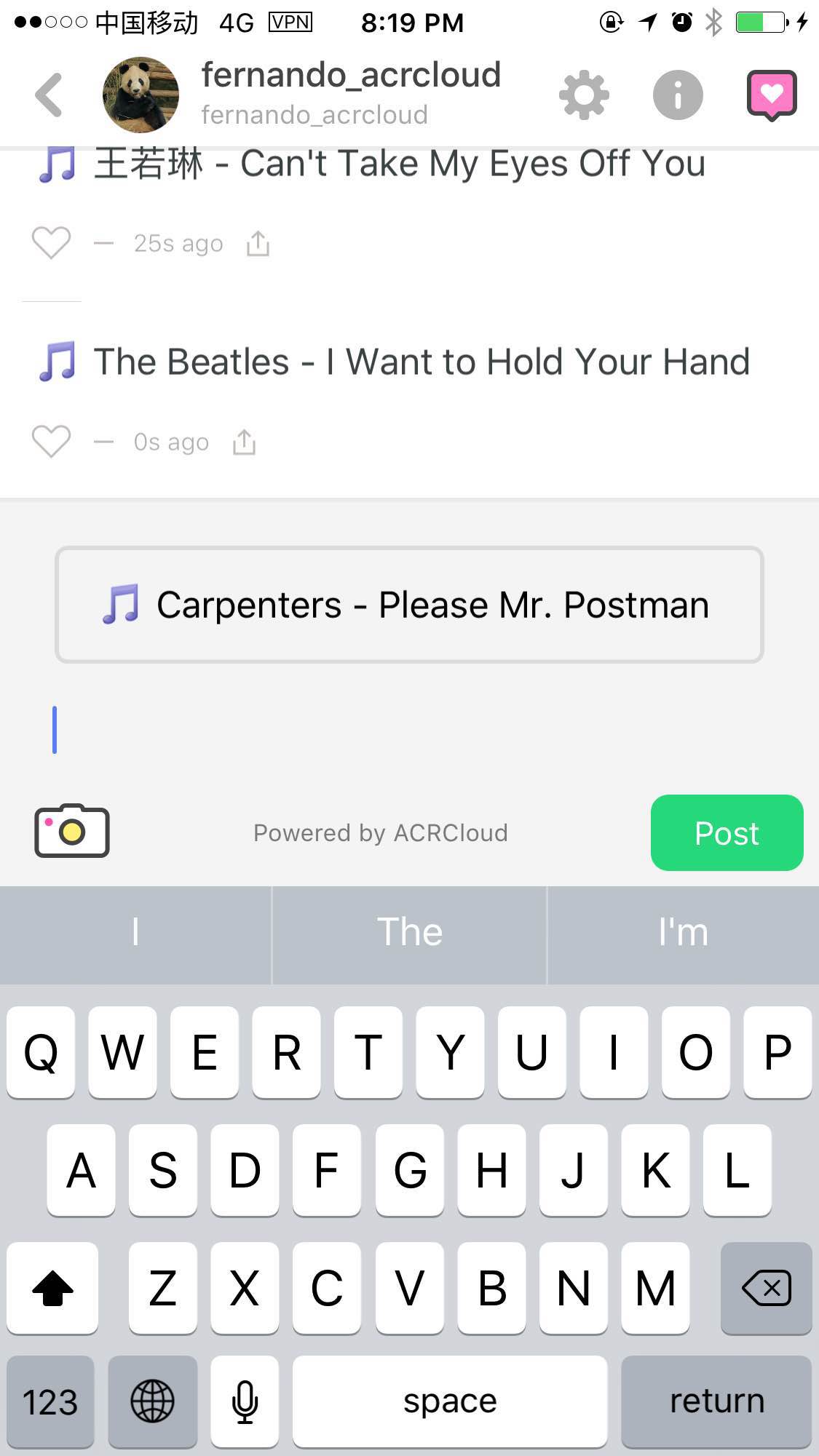
Task: Open the settings gear icon
Action: (584, 94)
